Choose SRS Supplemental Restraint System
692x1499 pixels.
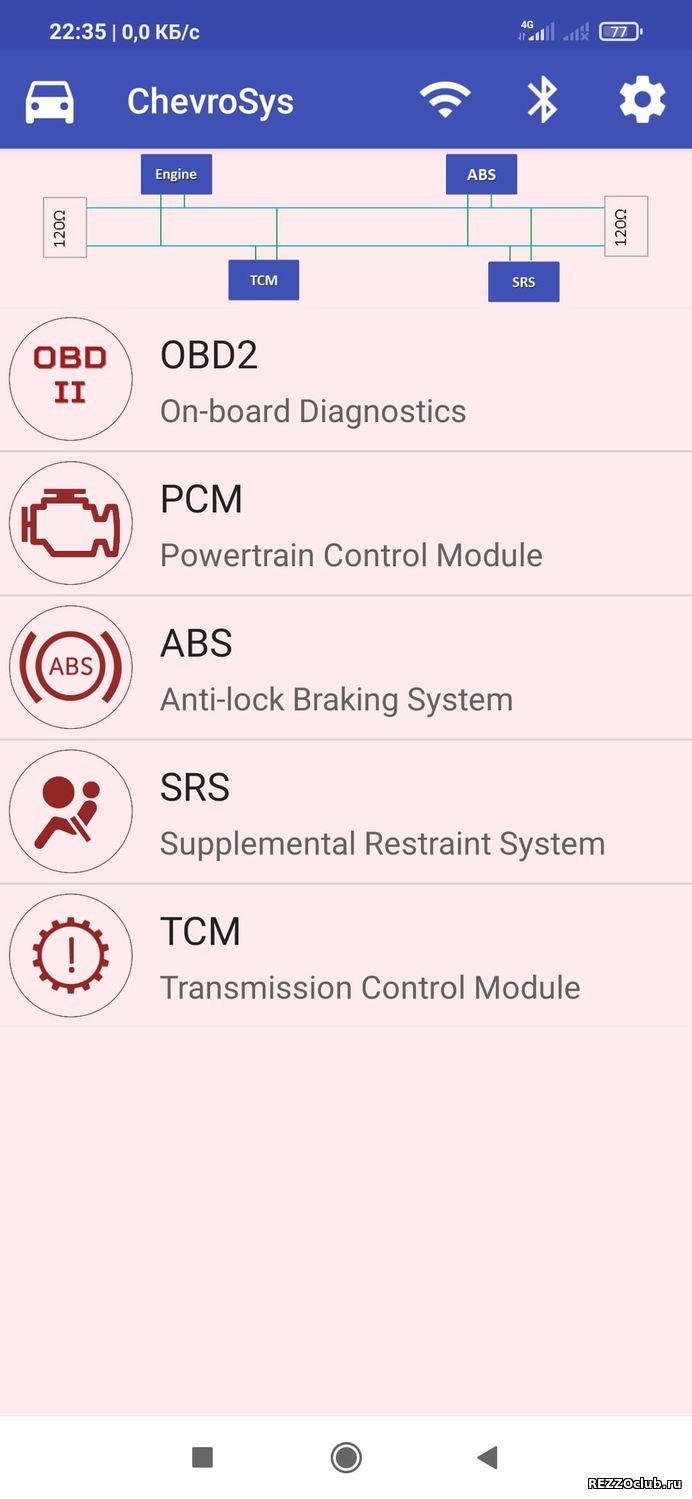click(x=346, y=812)
